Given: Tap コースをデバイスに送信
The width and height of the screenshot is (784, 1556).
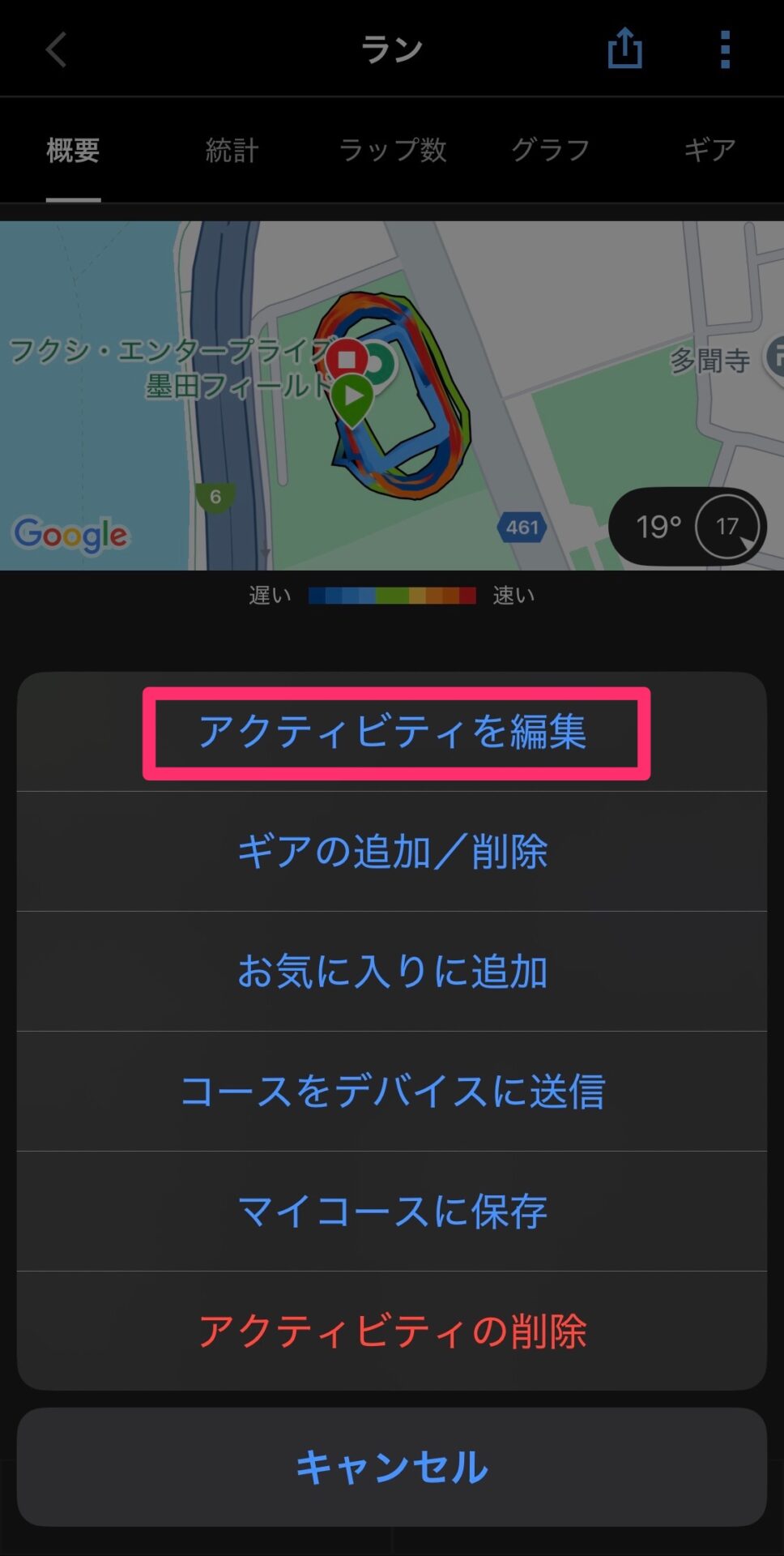Looking at the screenshot, I should click(x=392, y=1092).
